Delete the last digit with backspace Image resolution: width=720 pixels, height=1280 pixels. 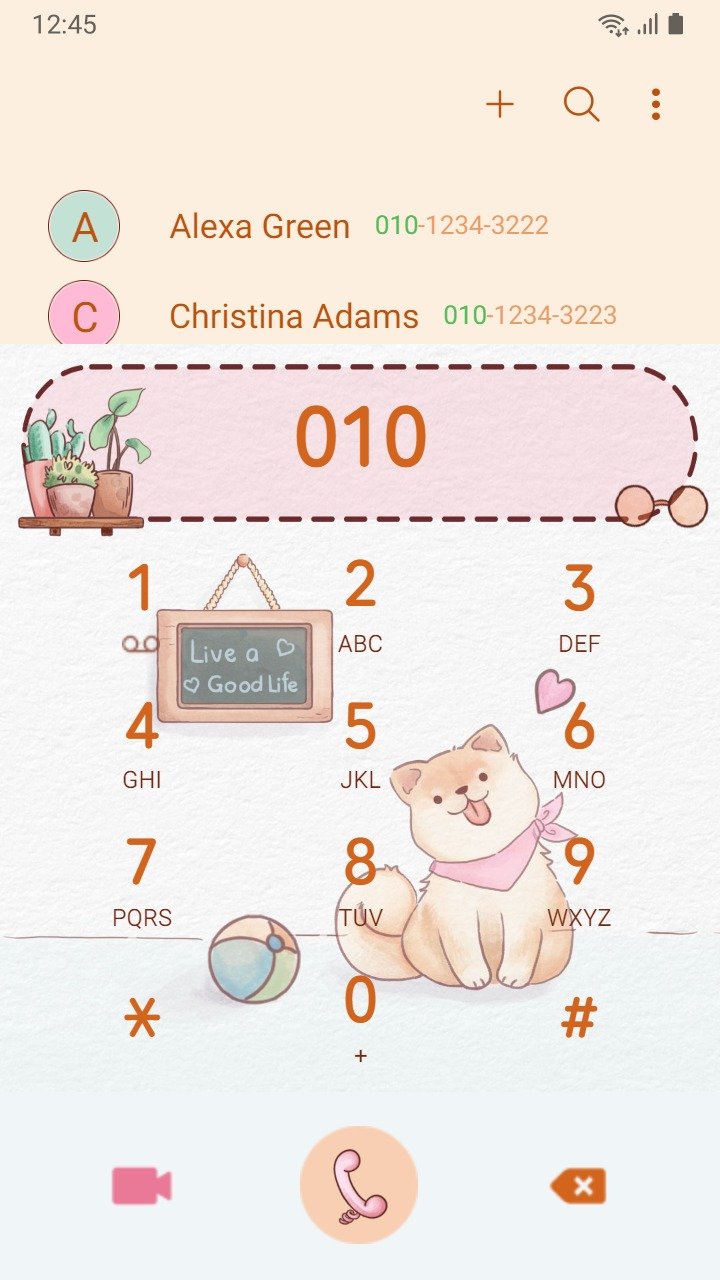[x=578, y=1187]
